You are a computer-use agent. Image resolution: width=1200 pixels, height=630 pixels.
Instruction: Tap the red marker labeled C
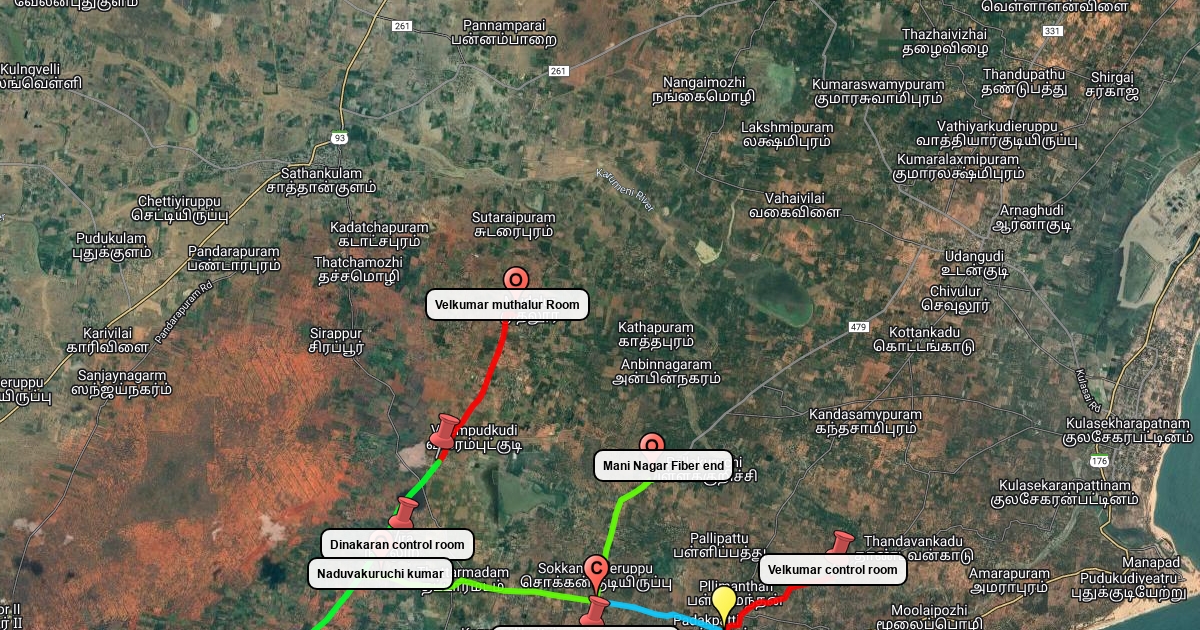(x=596, y=570)
